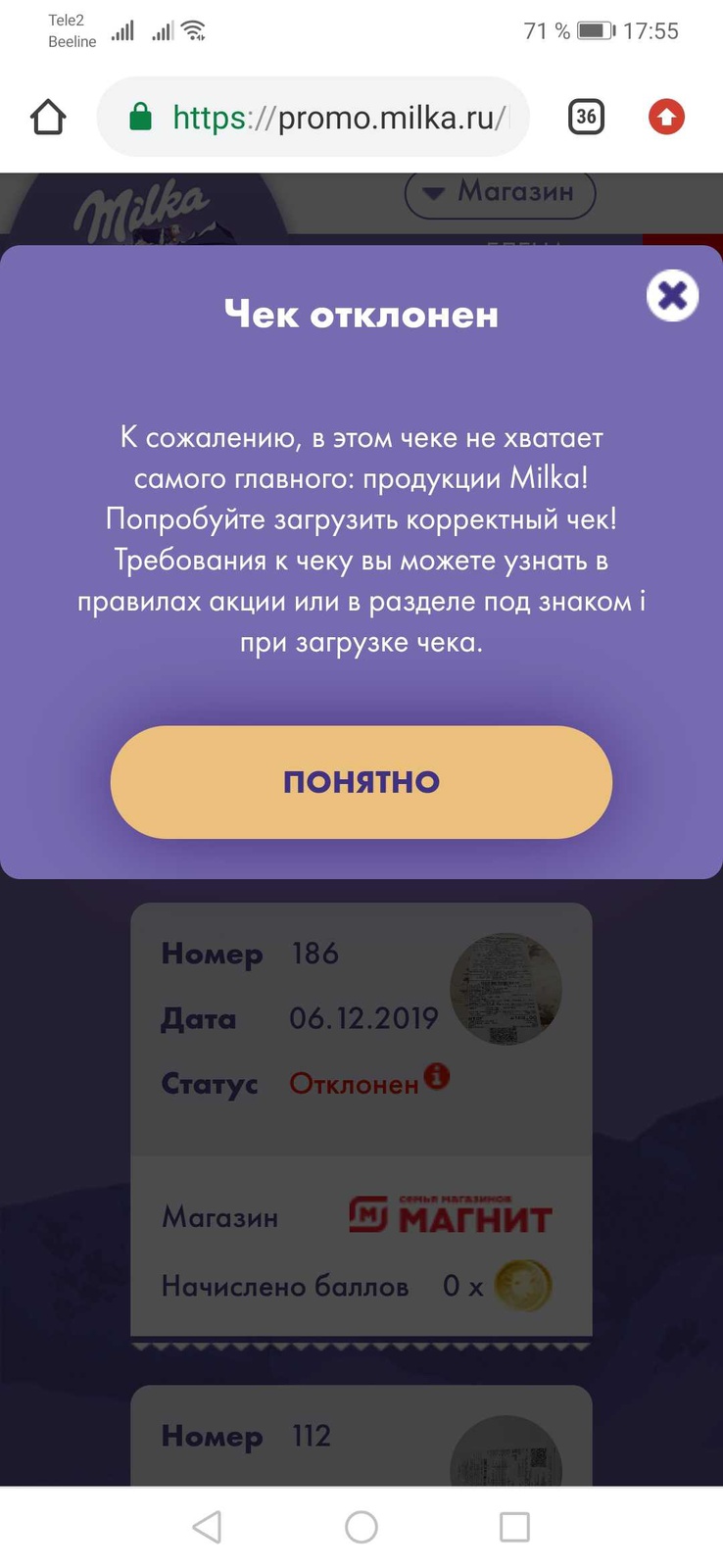Show info about the Отклонен status
The image size is (723, 1568).
point(437,1076)
